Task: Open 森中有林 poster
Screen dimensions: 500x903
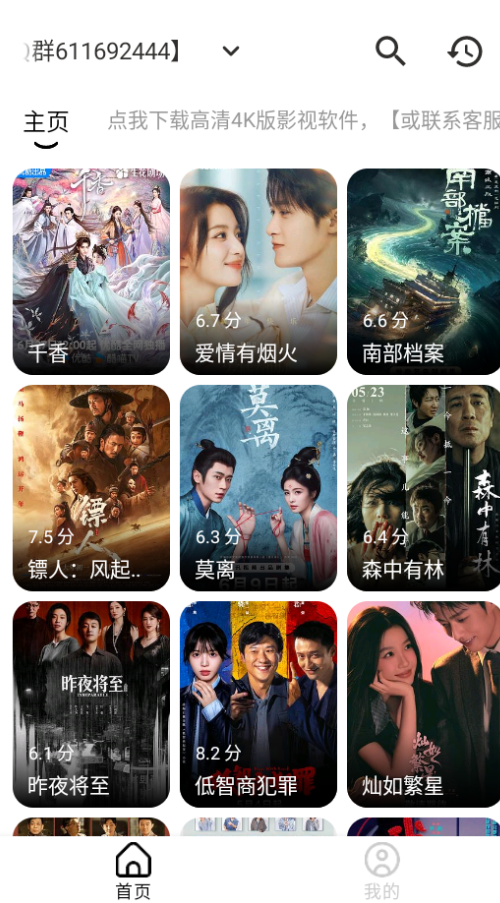Action: click(423, 488)
